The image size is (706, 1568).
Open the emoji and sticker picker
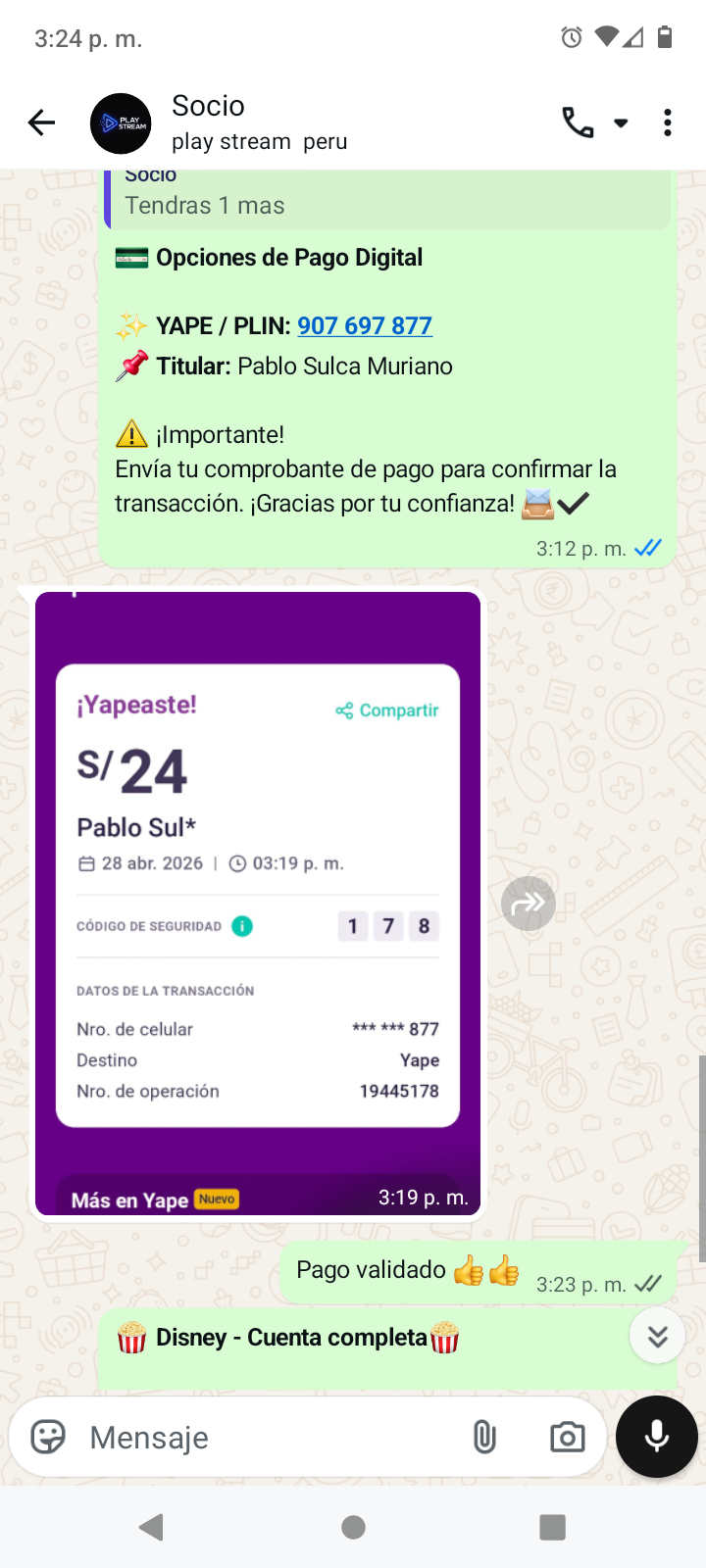[x=48, y=1437]
